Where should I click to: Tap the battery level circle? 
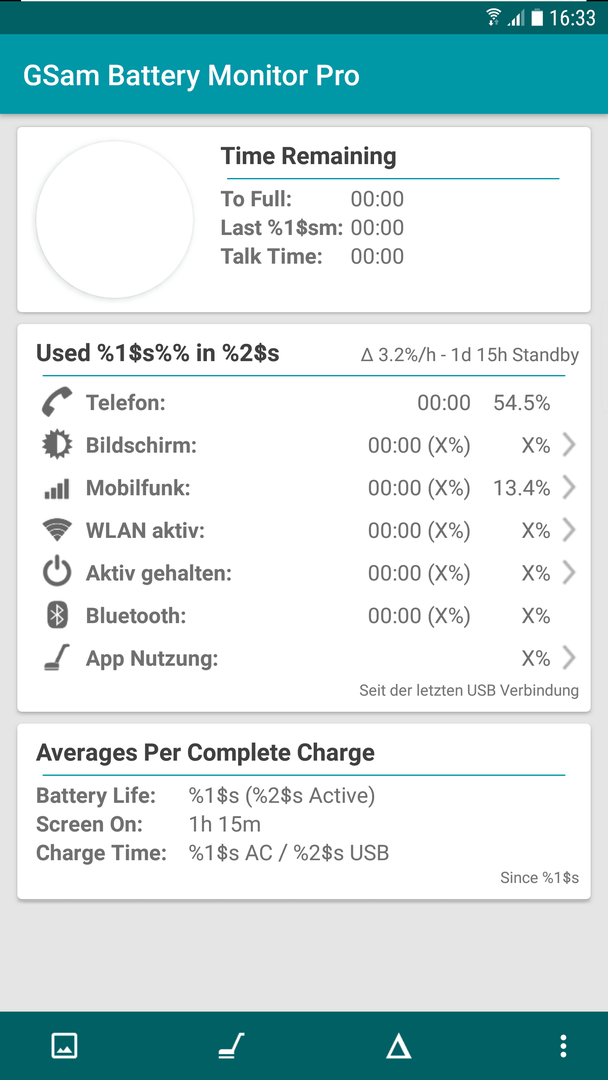pyautogui.click(x=114, y=220)
